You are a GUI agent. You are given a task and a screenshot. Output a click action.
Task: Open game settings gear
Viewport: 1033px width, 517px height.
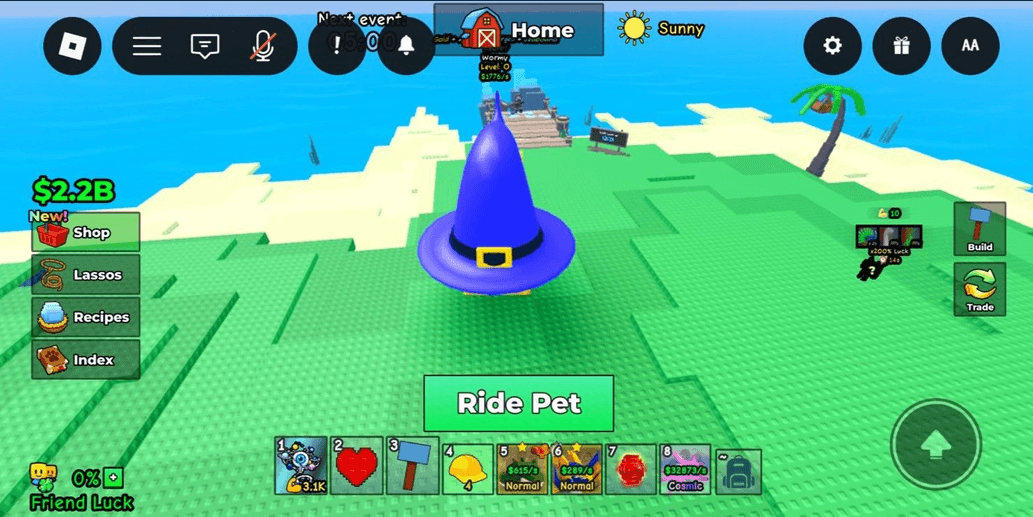pos(832,46)
